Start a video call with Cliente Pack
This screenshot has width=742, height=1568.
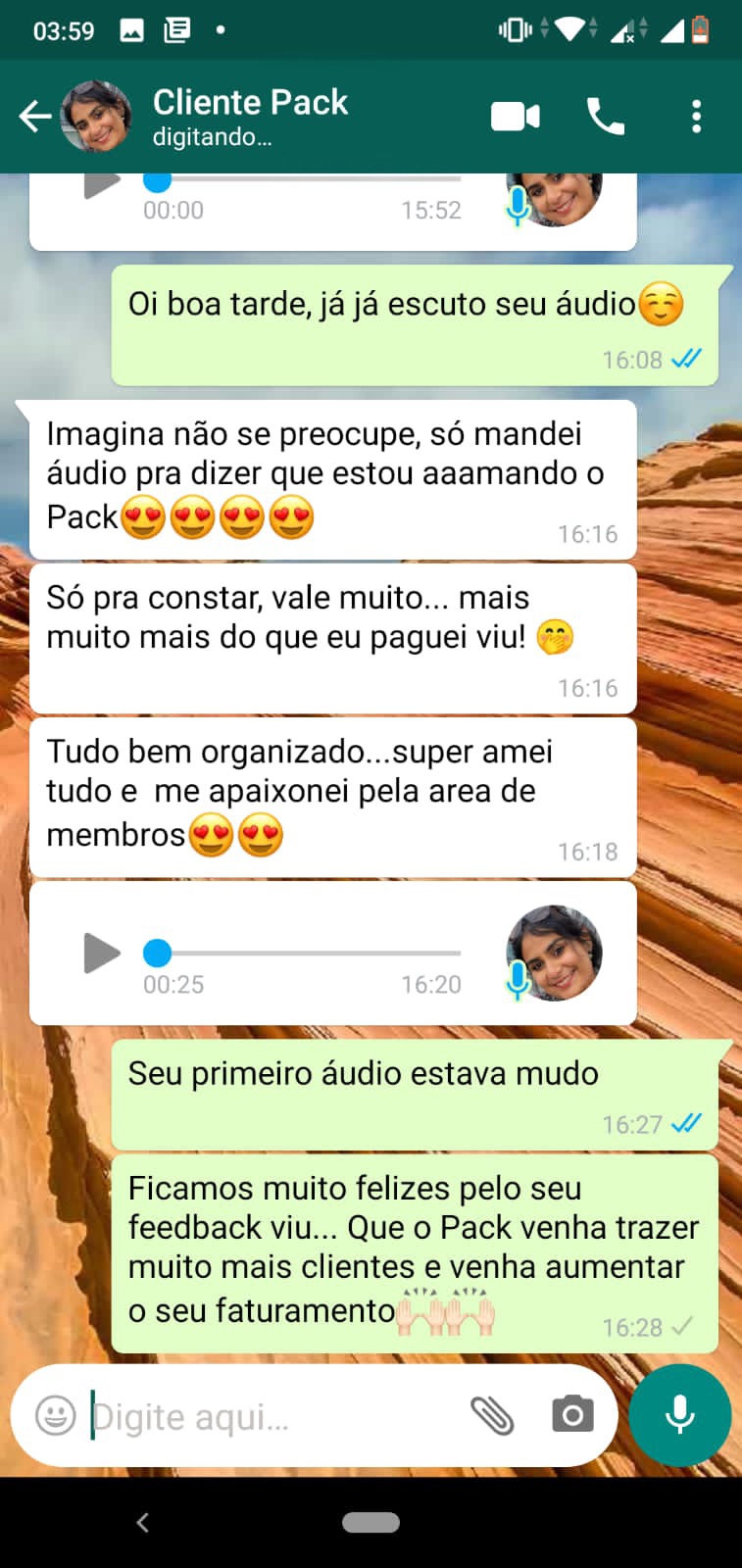click(516, 117)
